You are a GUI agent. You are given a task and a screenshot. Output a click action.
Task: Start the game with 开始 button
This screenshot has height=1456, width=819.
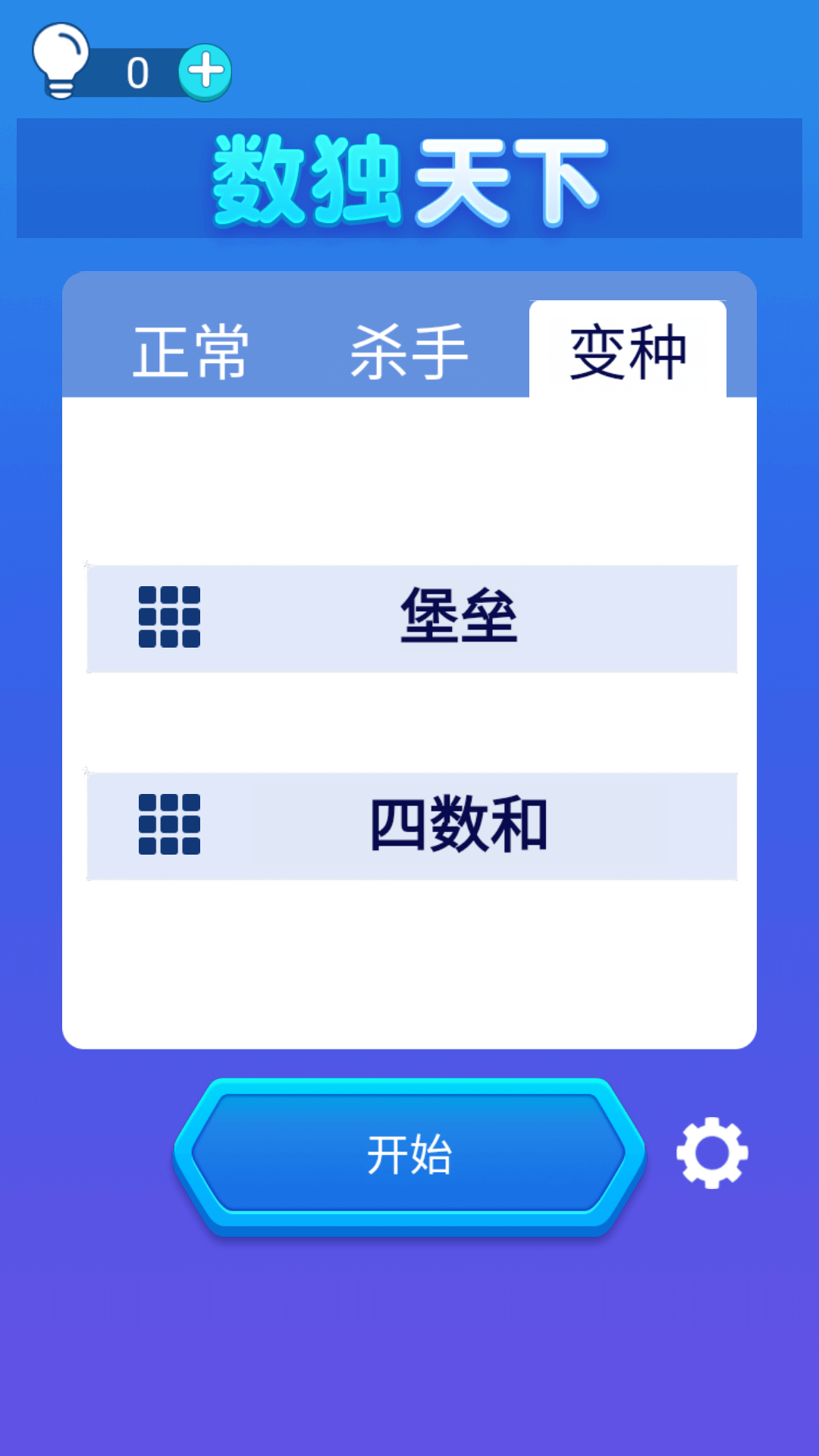click(x=409, y=1154)
